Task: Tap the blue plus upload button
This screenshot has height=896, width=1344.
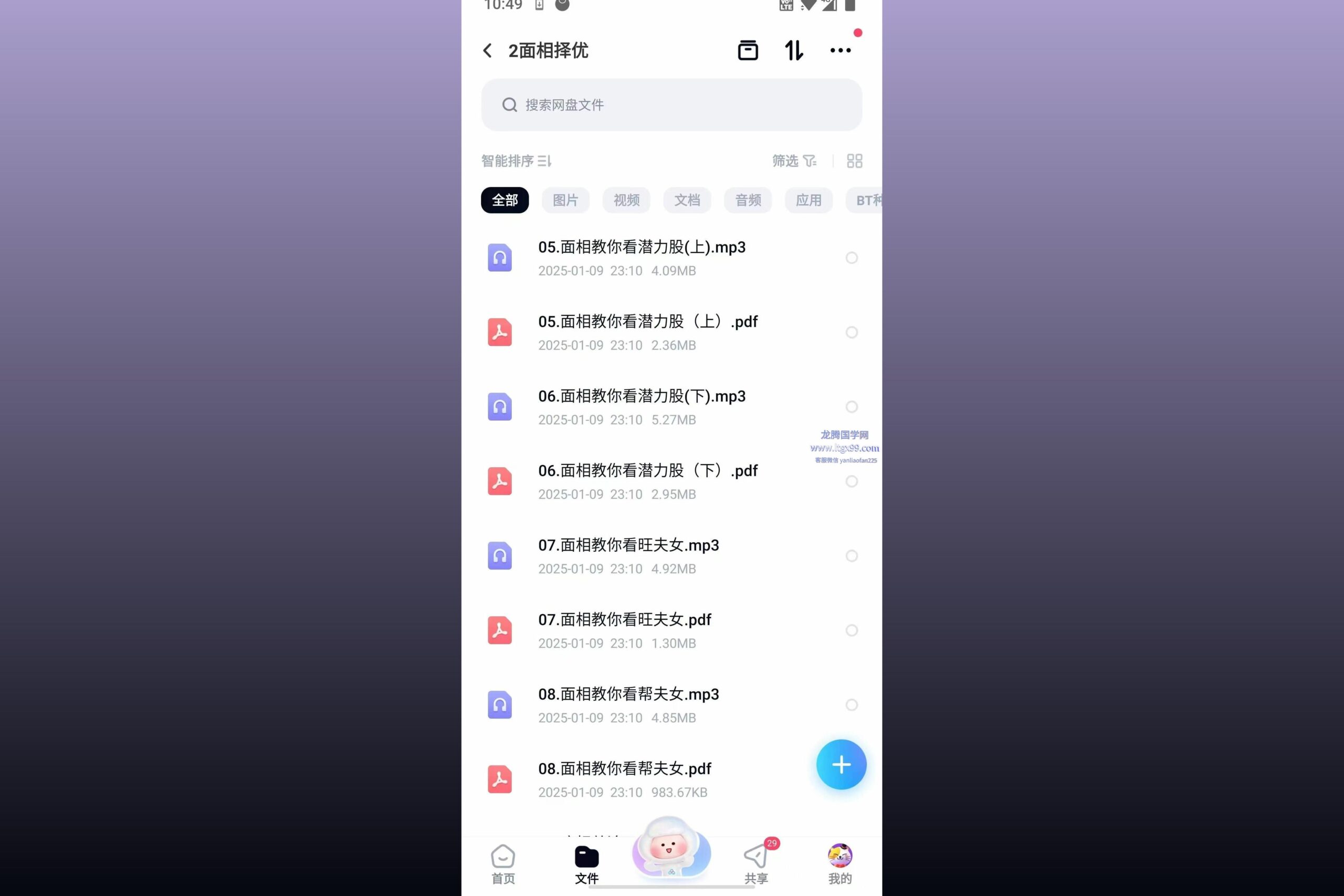Action: coord(841,765)
